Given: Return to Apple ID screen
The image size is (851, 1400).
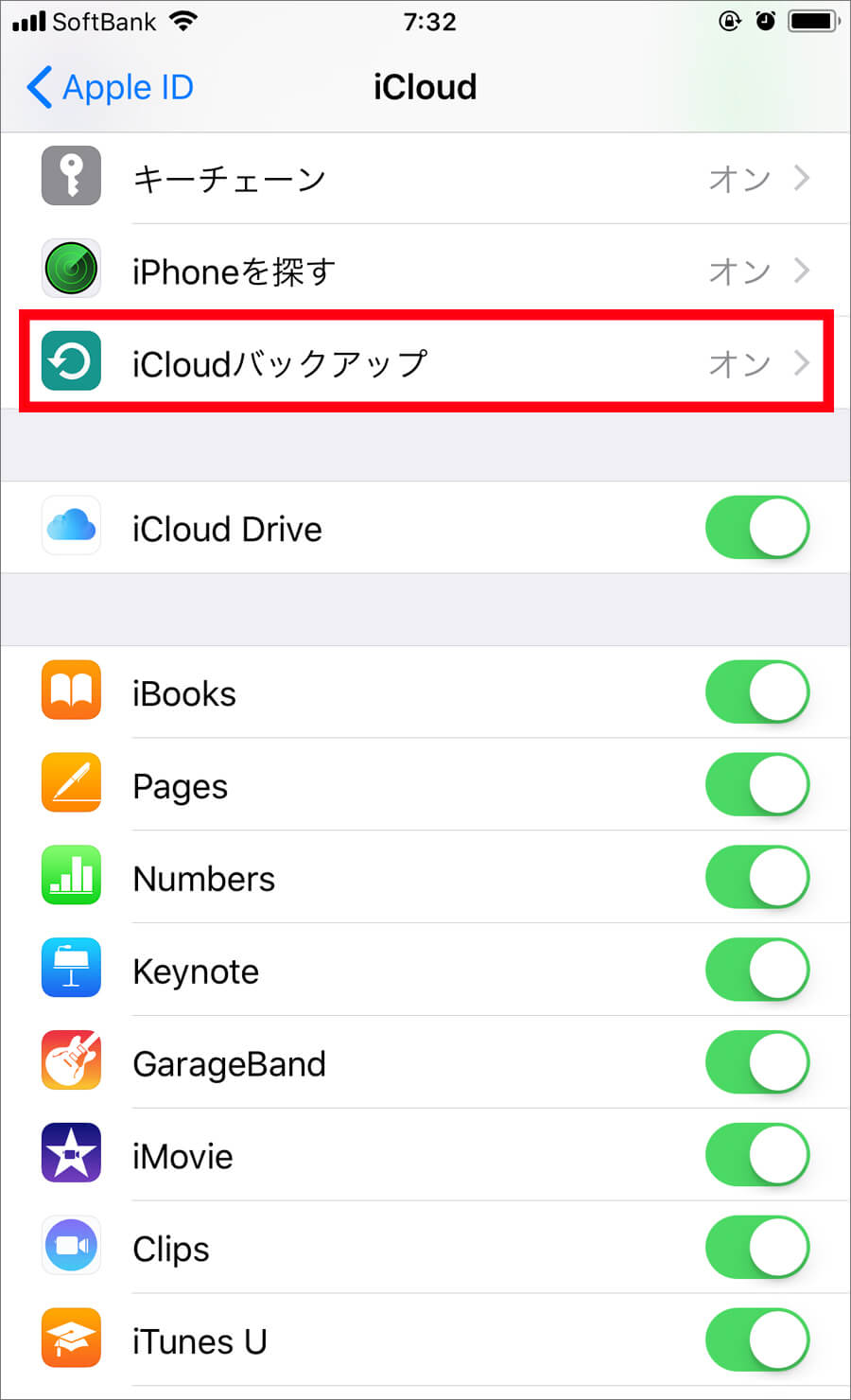Looking at the screenshot, I should 107,87.
